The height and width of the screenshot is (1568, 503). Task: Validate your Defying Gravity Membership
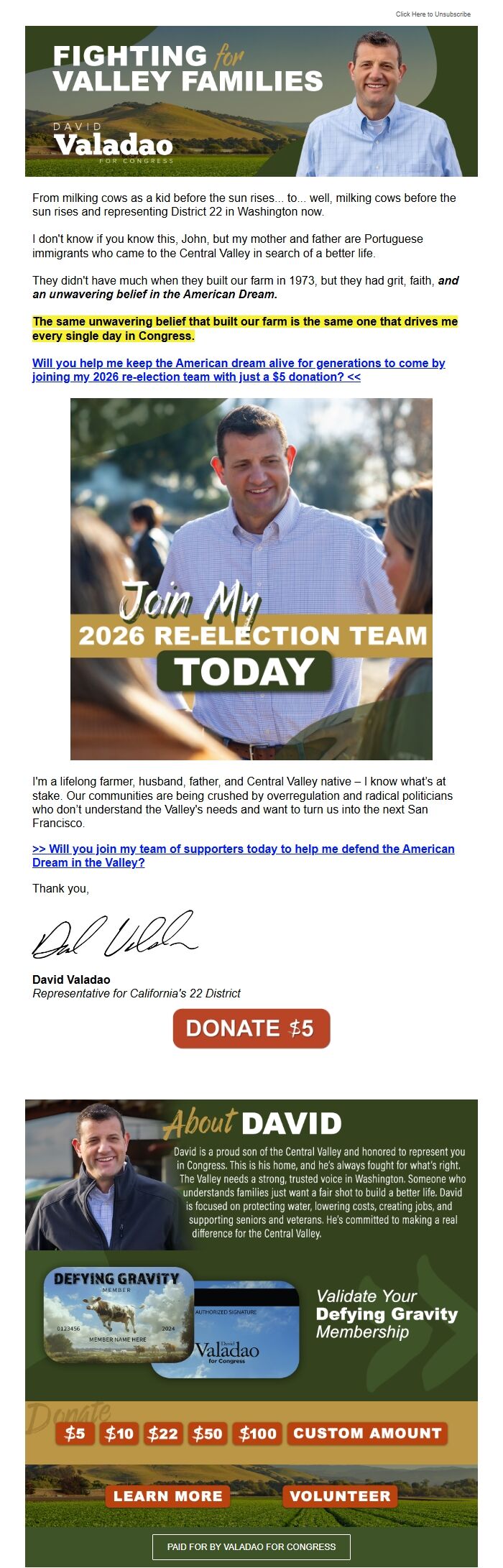pyautogui.click(x=386, y=1314)
